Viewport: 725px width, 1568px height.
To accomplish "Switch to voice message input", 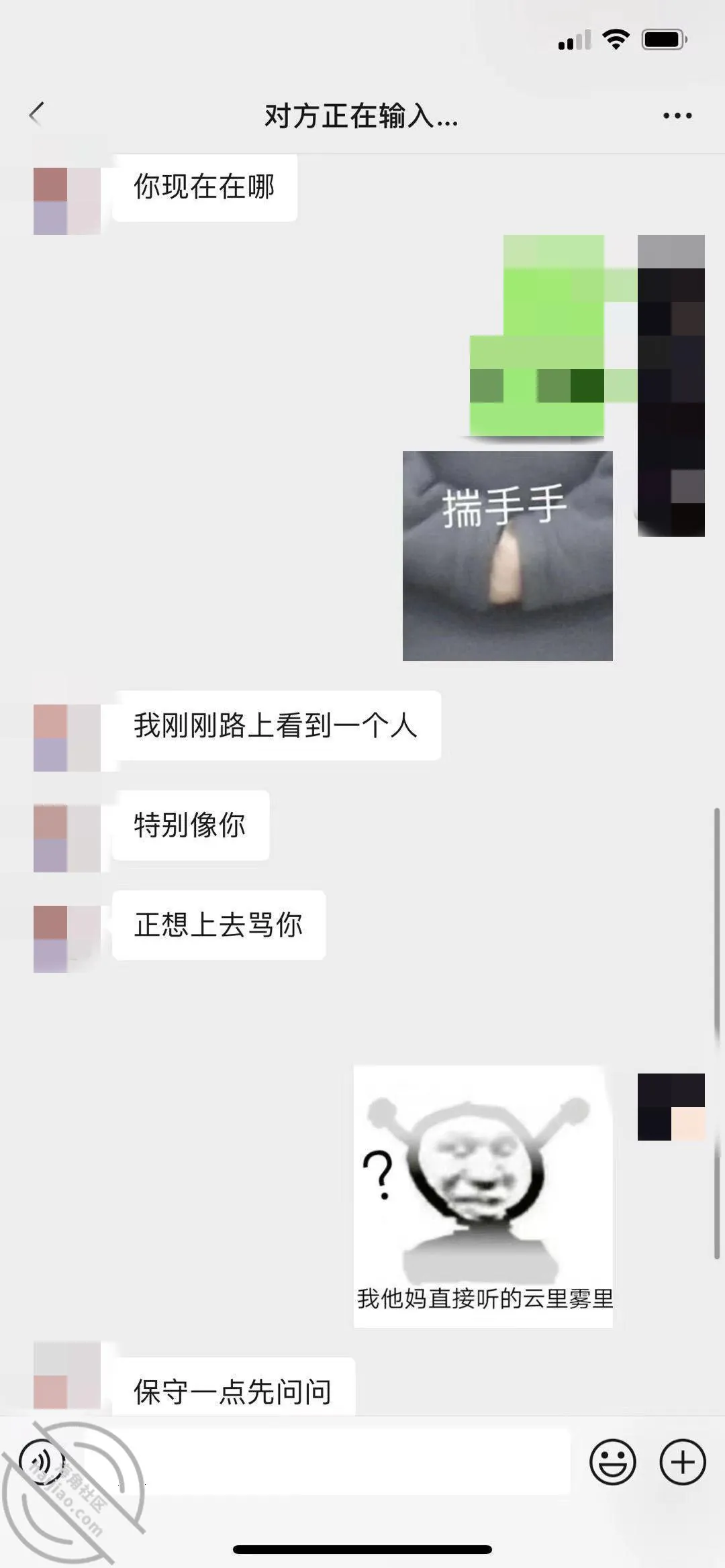I will 42,1460.
